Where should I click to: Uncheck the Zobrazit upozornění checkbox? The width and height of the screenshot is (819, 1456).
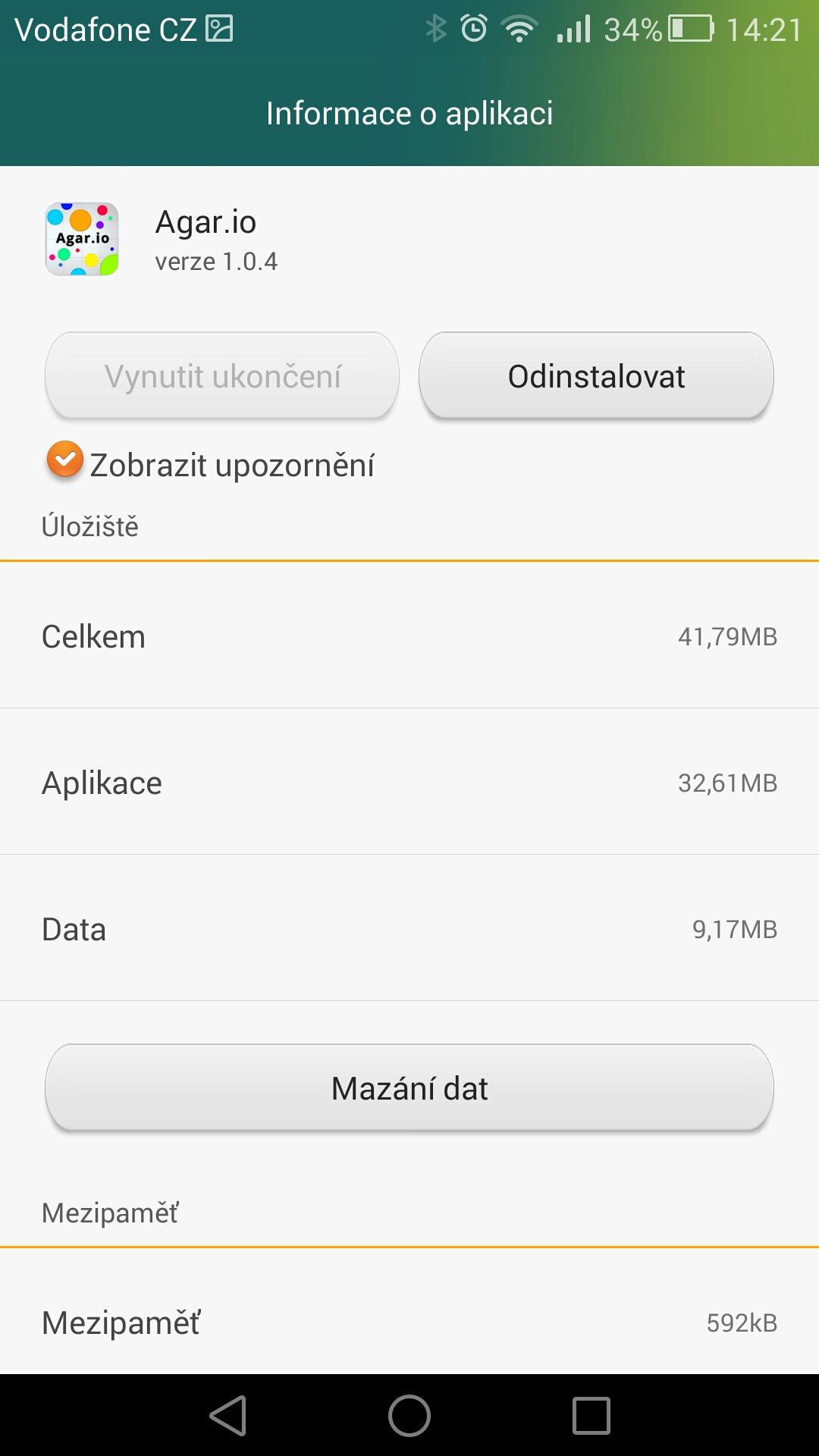pos(65,460)
